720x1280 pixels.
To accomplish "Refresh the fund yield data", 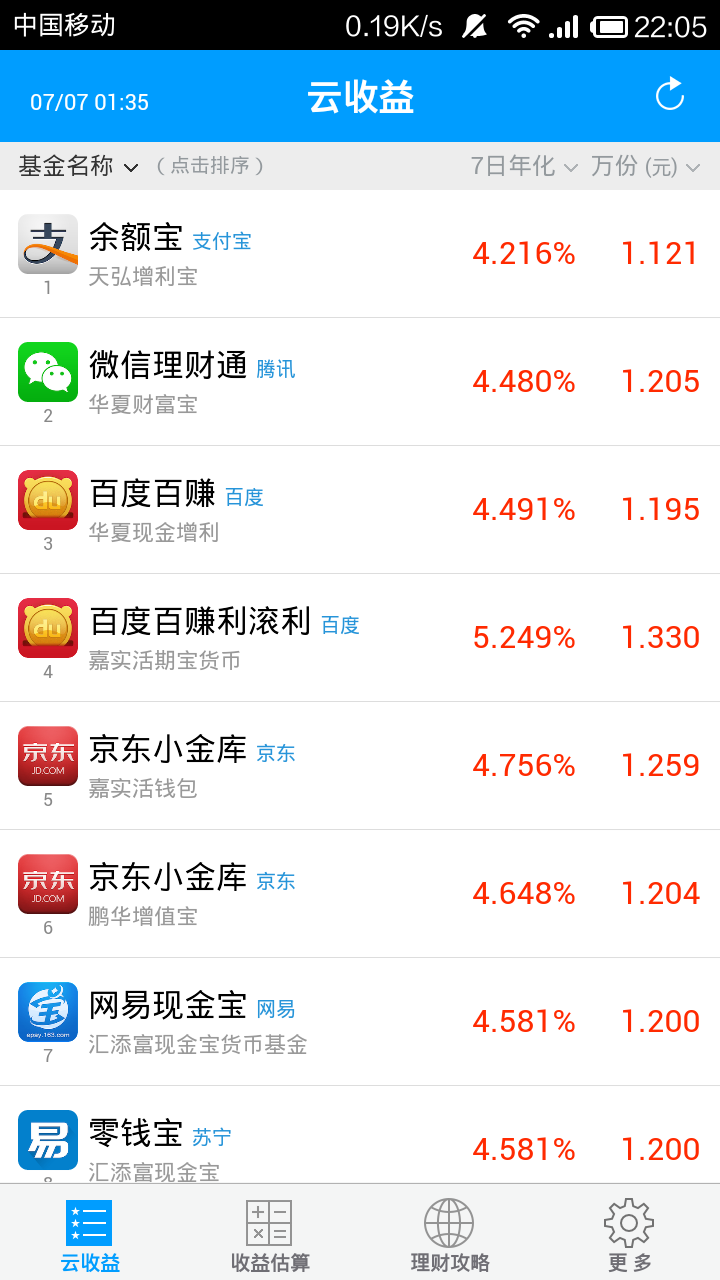I will [x=669, y=95].
